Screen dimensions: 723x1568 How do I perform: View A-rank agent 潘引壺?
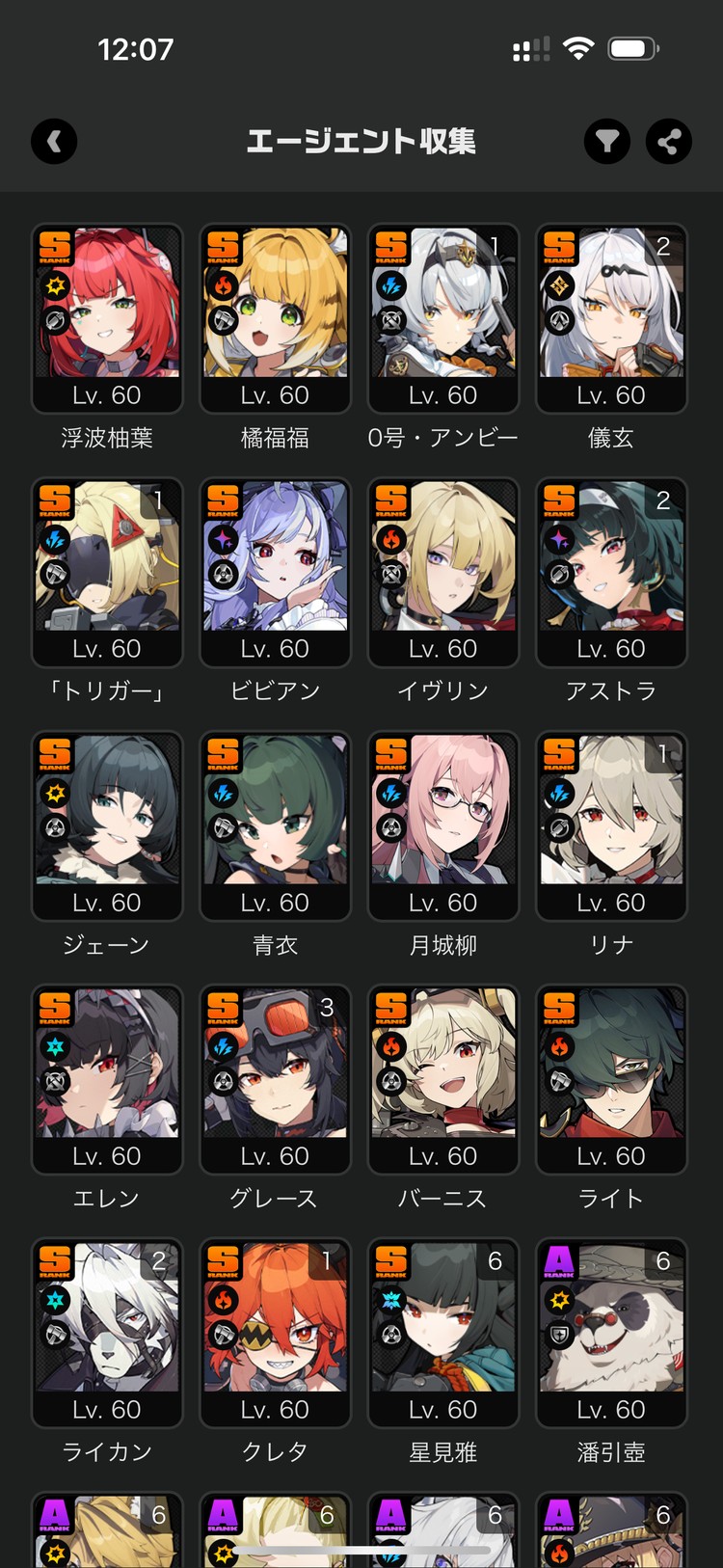click(611, 1333)
